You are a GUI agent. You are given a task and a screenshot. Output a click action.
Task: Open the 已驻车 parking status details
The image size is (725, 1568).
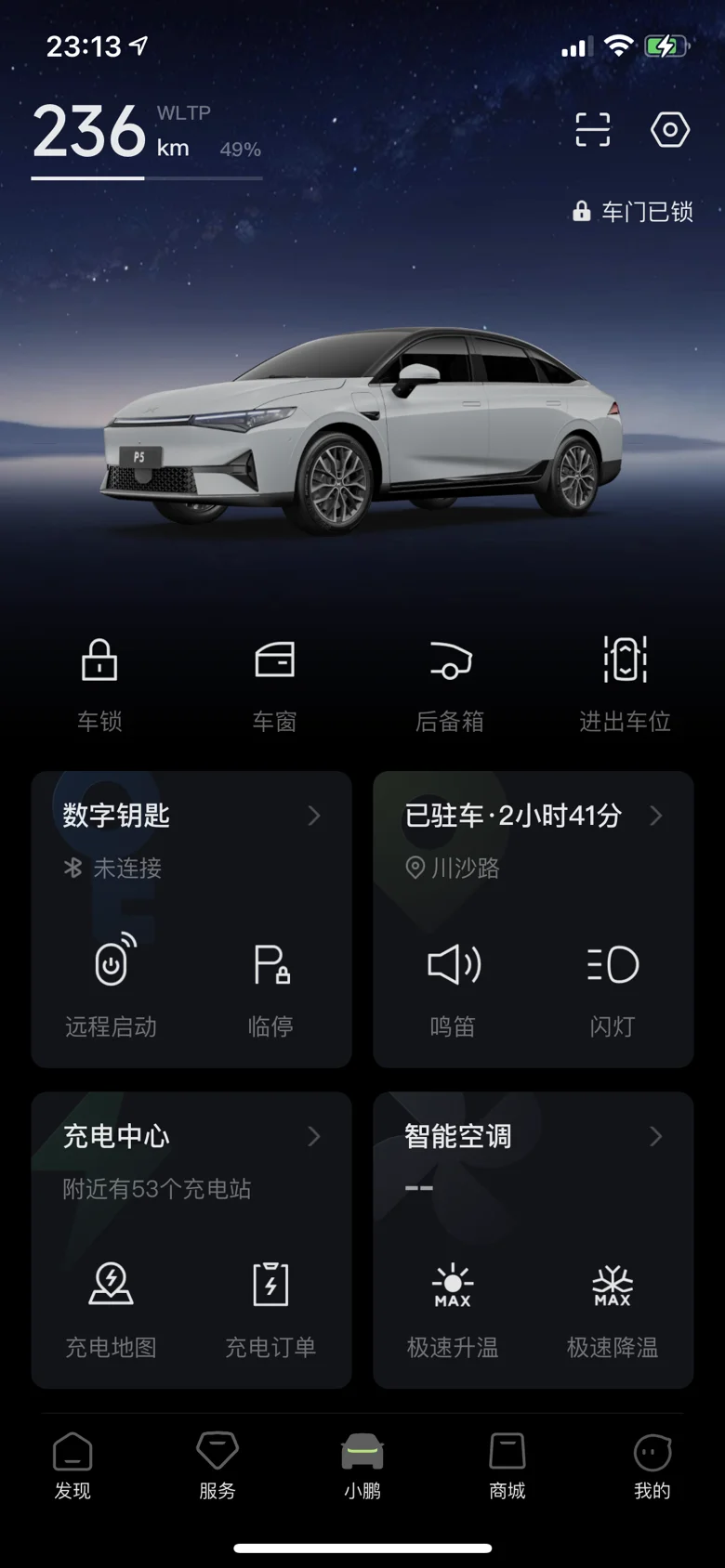click(x=534, y=816)
